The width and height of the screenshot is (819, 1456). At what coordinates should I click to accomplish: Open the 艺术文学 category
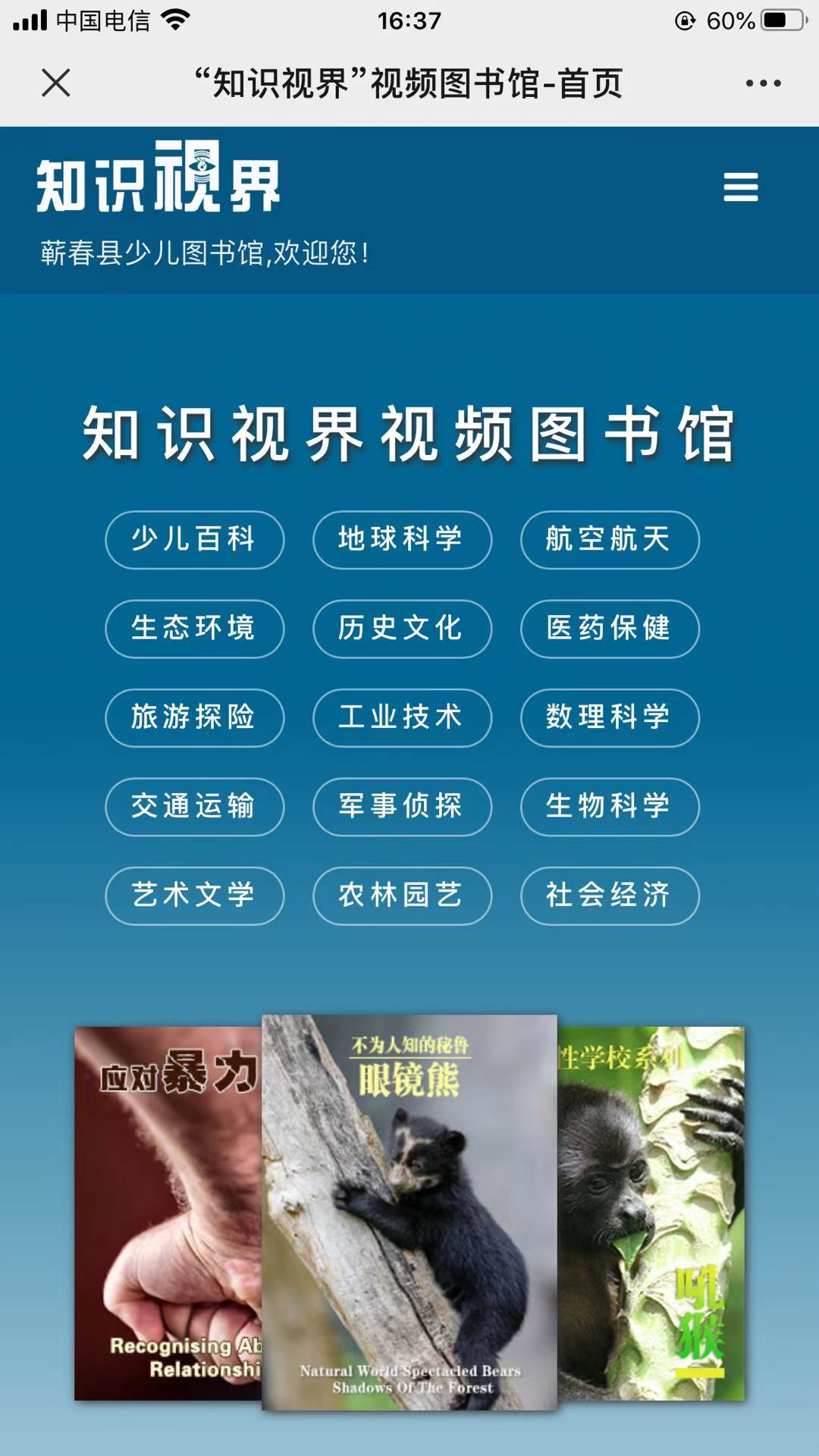coord(194,896)
